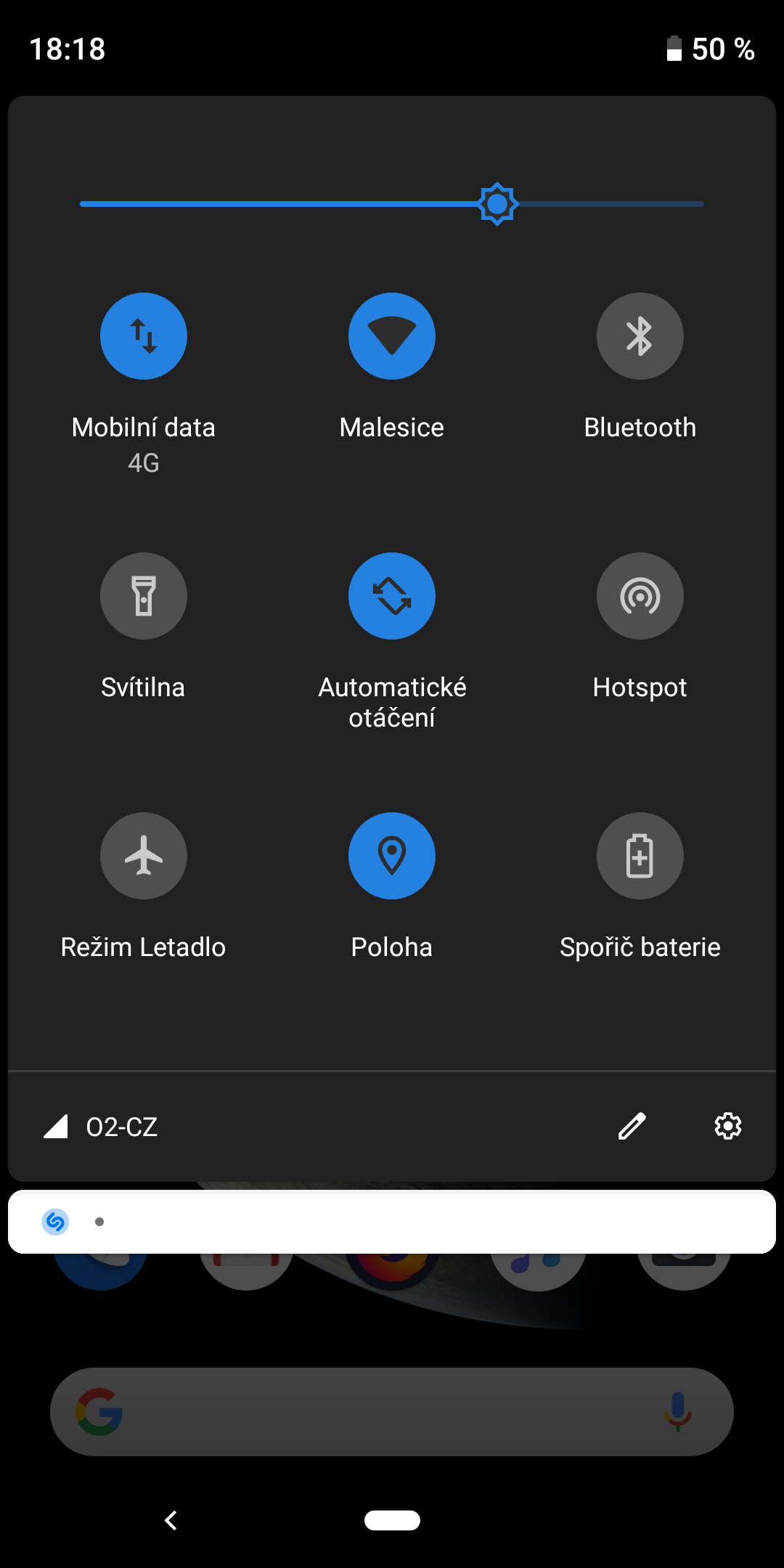Enable the Hotspot tile
Screen dimensions: 784x1568
(x=640, y=596)
